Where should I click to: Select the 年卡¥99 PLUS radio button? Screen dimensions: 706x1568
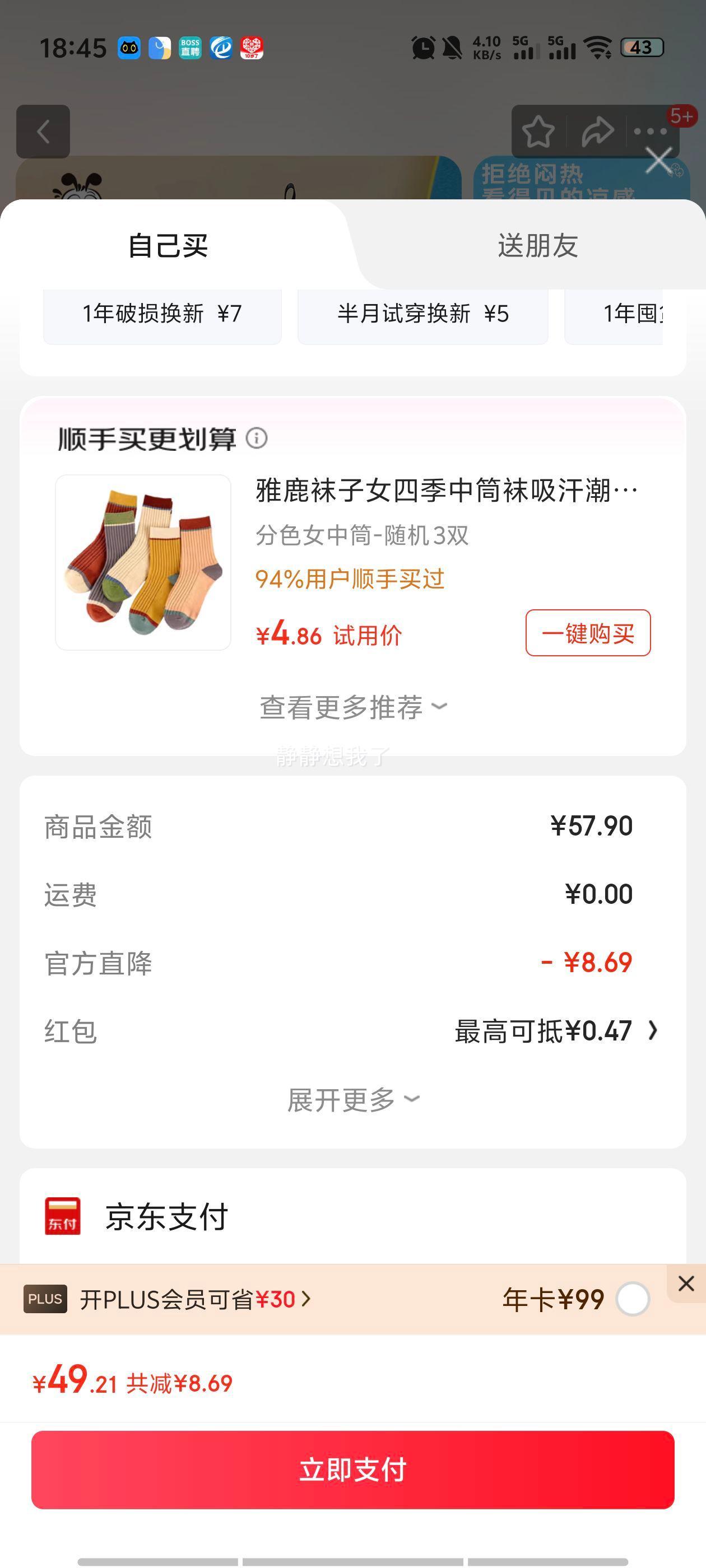click(632, 1299)
